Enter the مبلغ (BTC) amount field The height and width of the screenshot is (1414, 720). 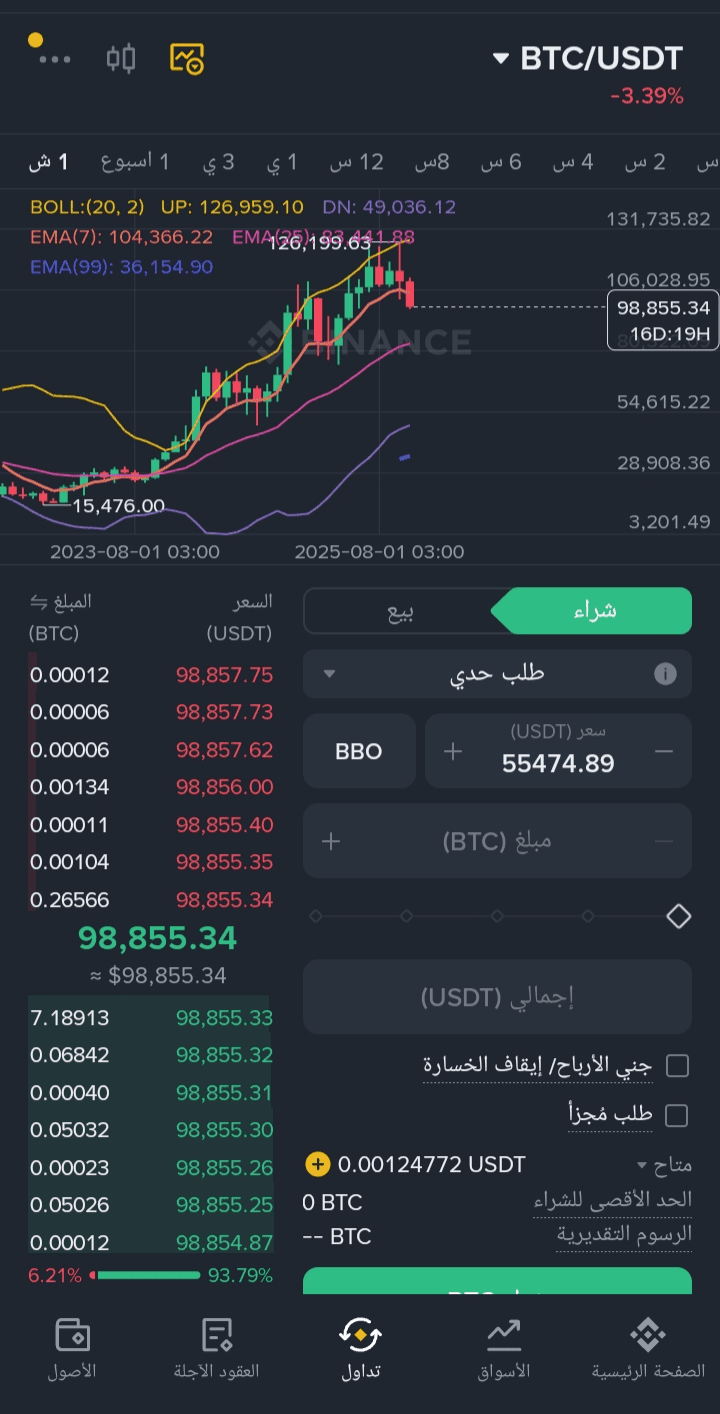pyautogui.click(x=497, y=841)
